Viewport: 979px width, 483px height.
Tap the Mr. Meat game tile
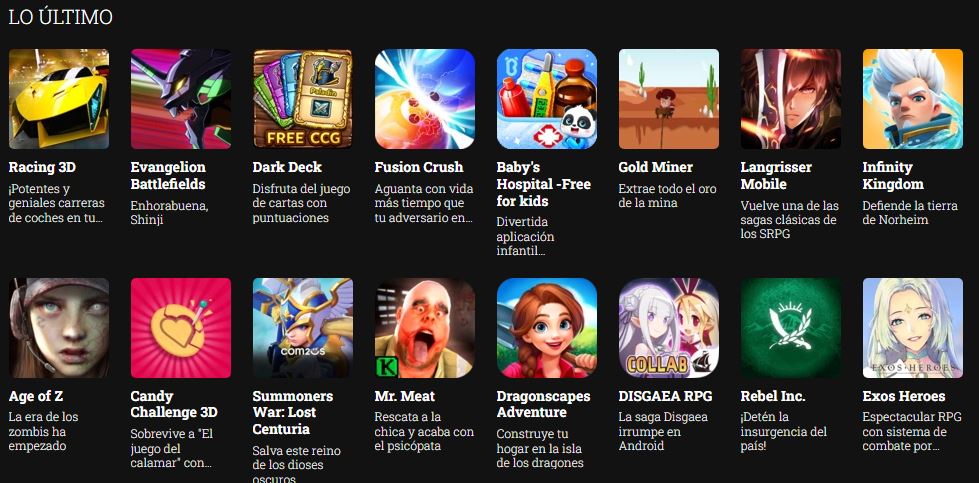425,328
